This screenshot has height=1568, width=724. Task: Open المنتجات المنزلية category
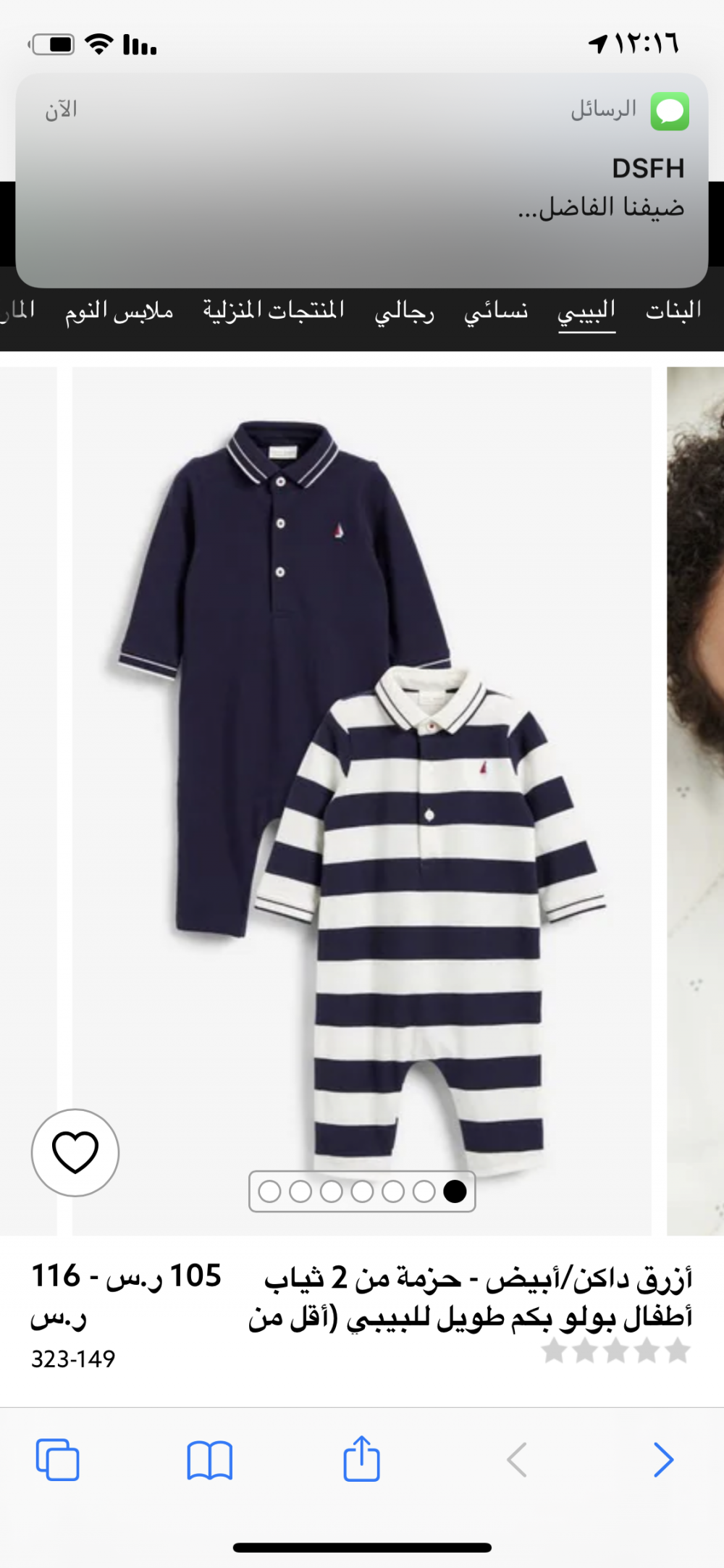(274, 311)
